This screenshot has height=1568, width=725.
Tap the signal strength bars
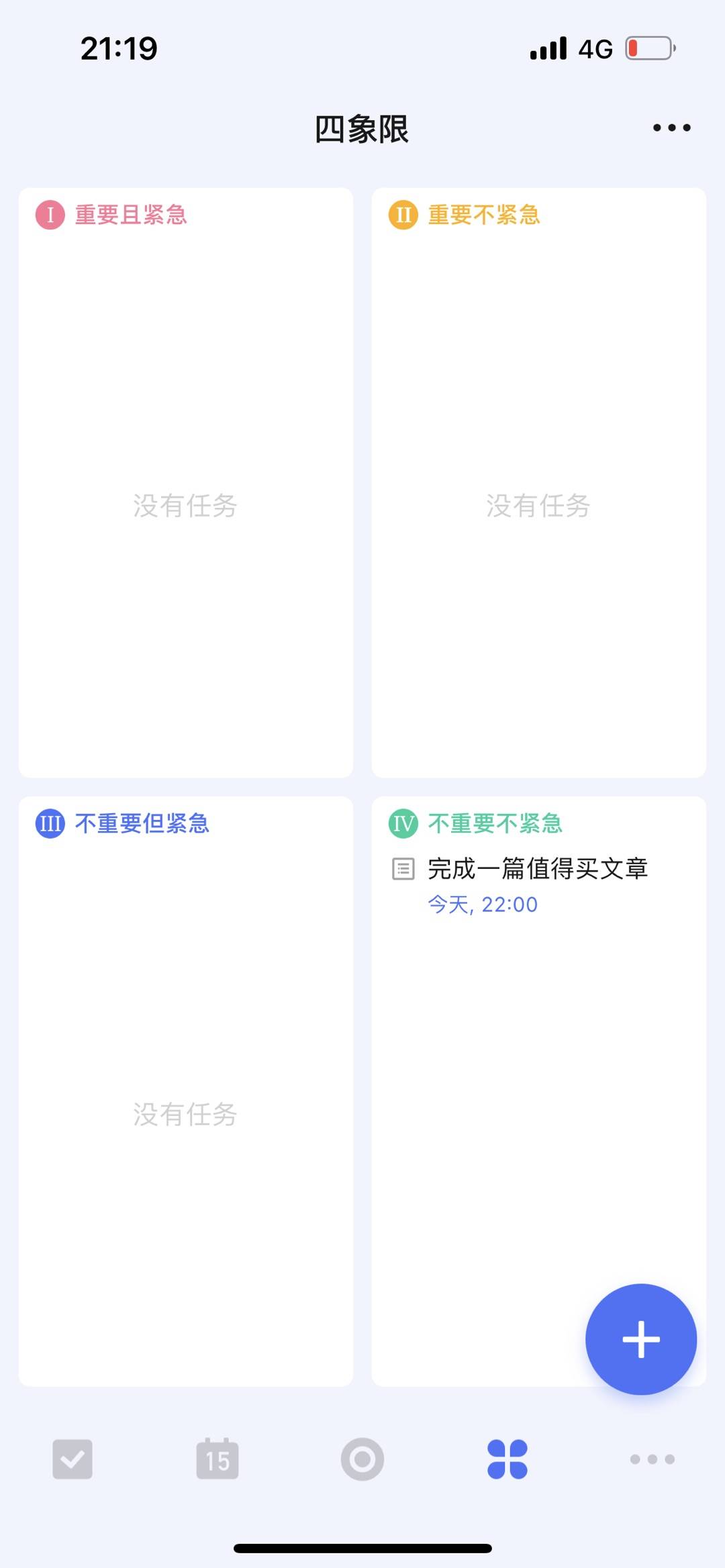pyautogui.click(x=546, y=48)
